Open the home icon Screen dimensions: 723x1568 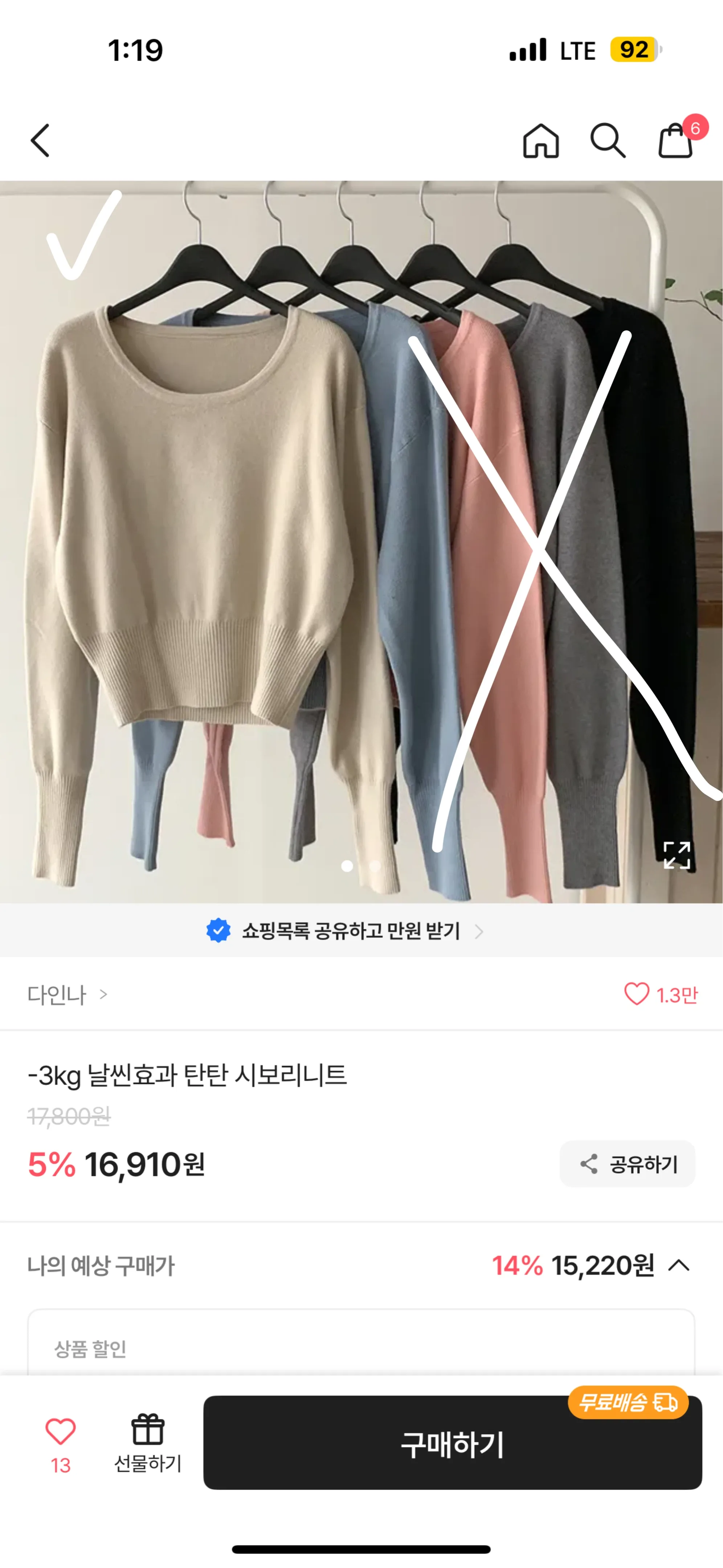tap(540, 140)
